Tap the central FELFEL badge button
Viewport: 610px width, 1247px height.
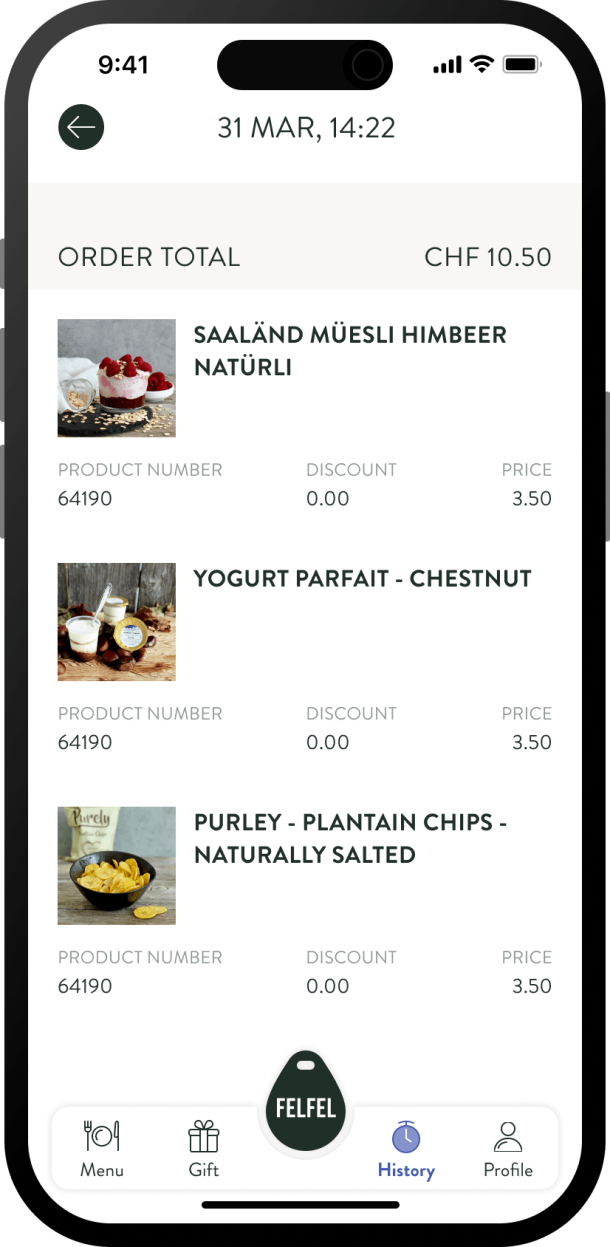click(x=305, y=1103)
